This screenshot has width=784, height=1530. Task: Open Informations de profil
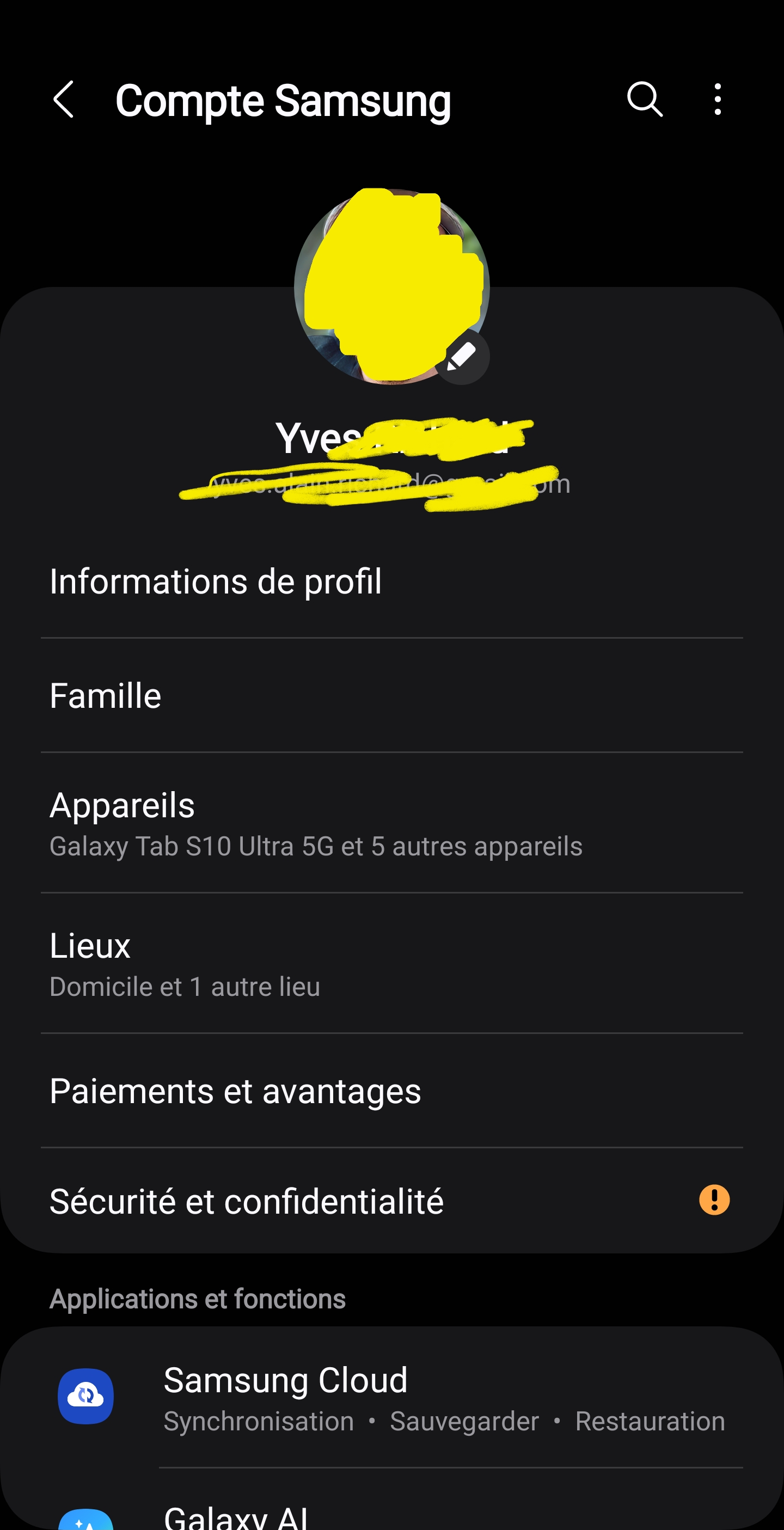(x=392, y=582)
